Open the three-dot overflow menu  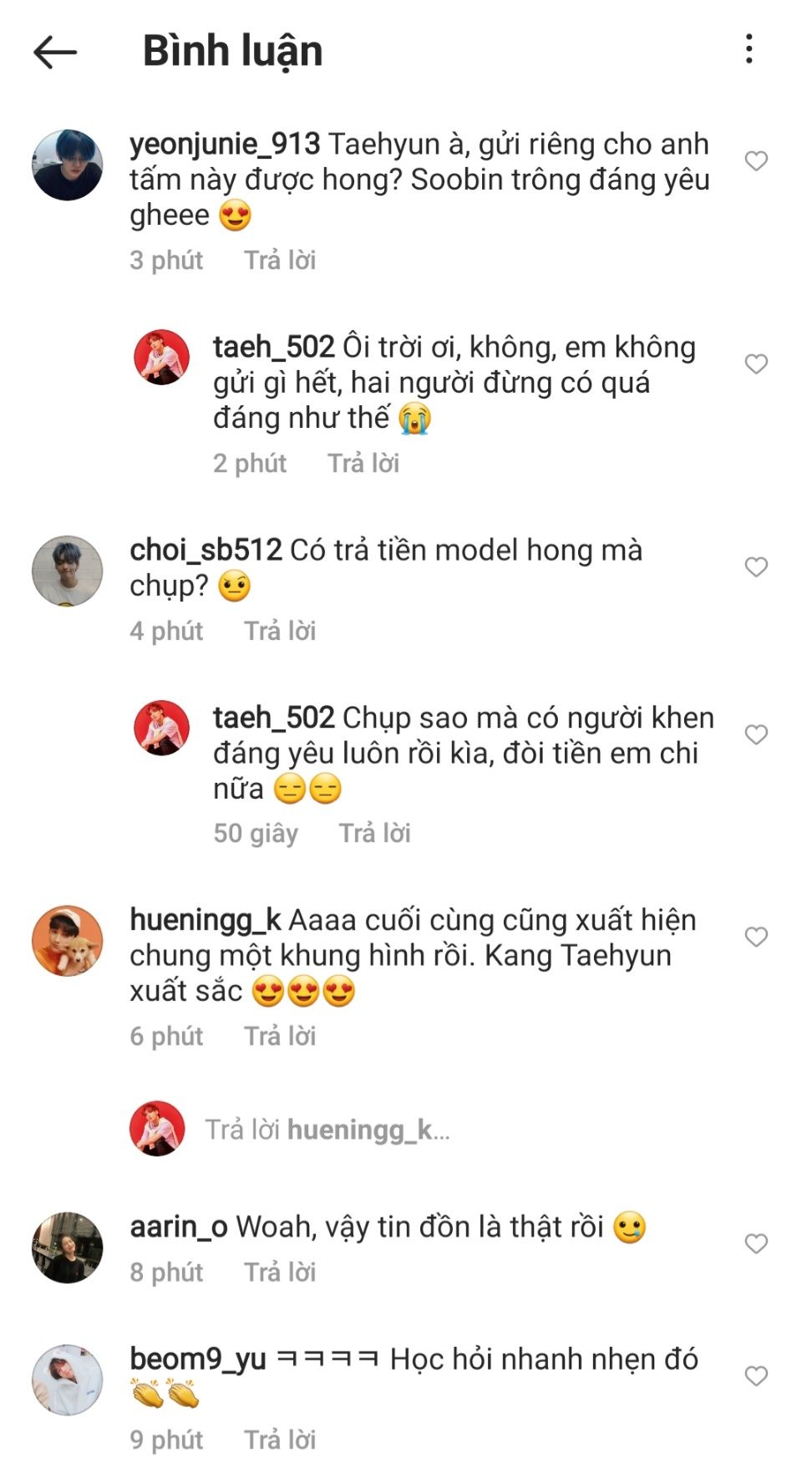(x=749, y=49)
